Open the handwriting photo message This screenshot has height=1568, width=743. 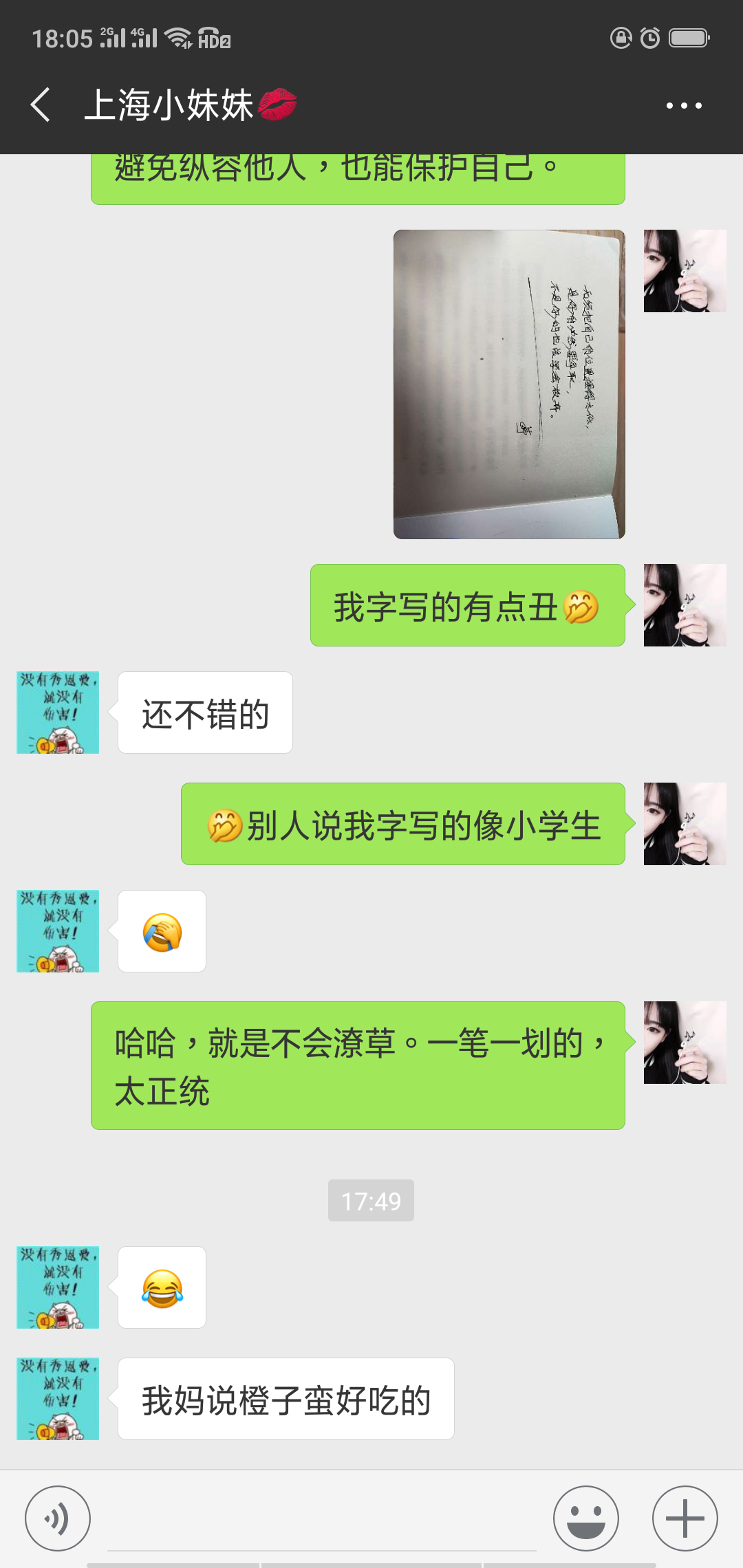tap(509, 384)
